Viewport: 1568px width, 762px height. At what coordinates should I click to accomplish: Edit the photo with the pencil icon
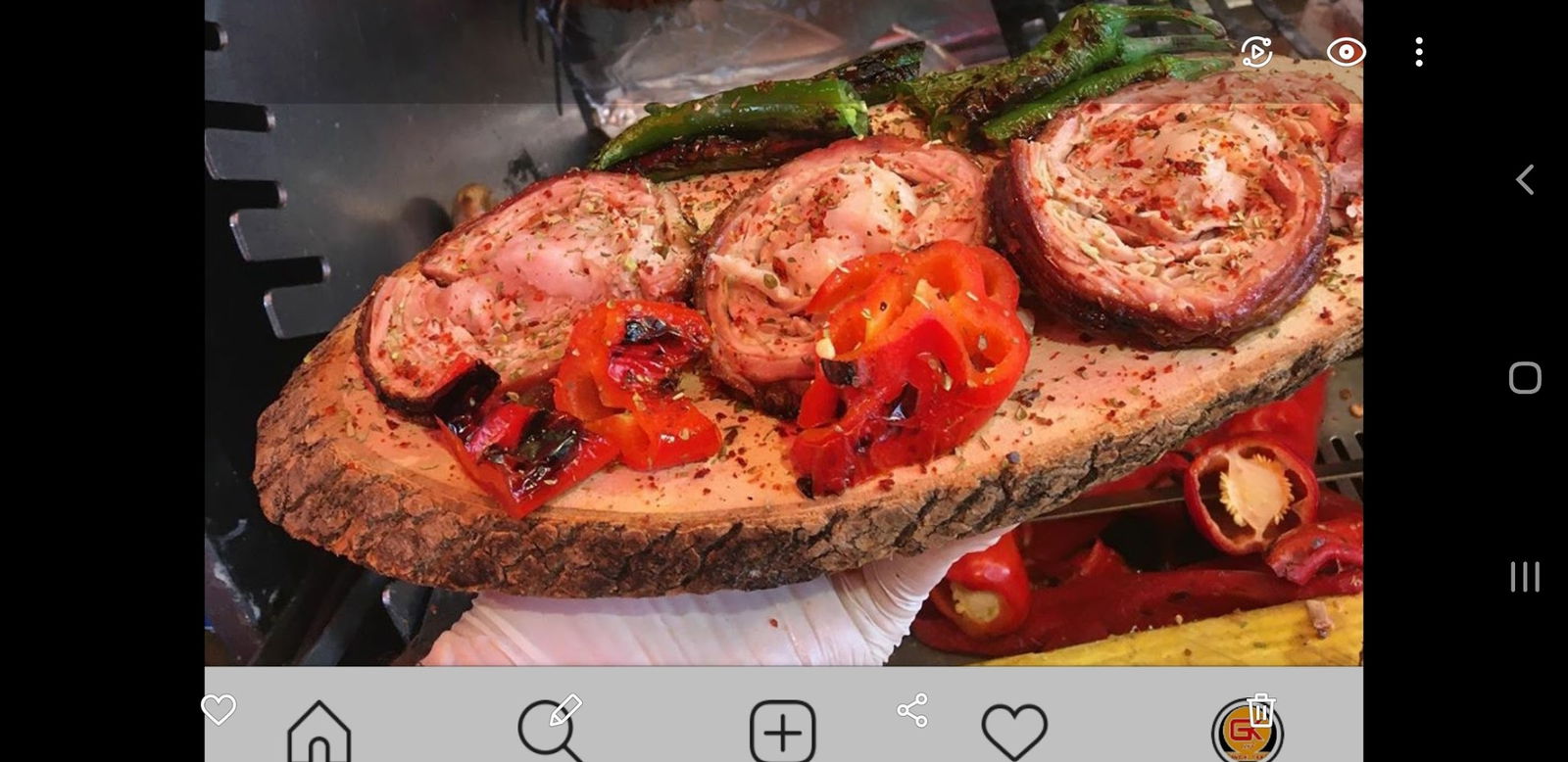[565, 710]
